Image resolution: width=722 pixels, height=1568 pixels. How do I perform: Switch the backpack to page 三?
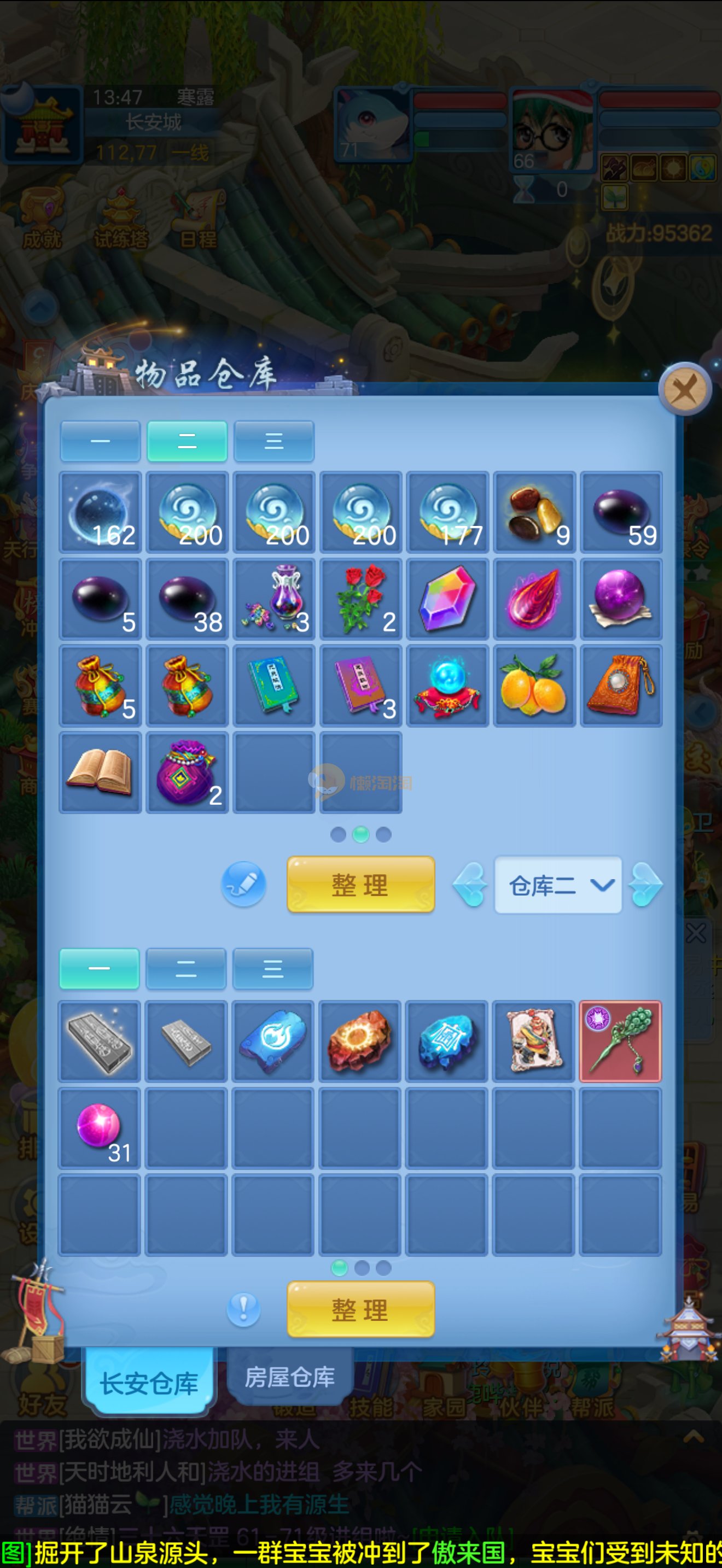[273, 968]
